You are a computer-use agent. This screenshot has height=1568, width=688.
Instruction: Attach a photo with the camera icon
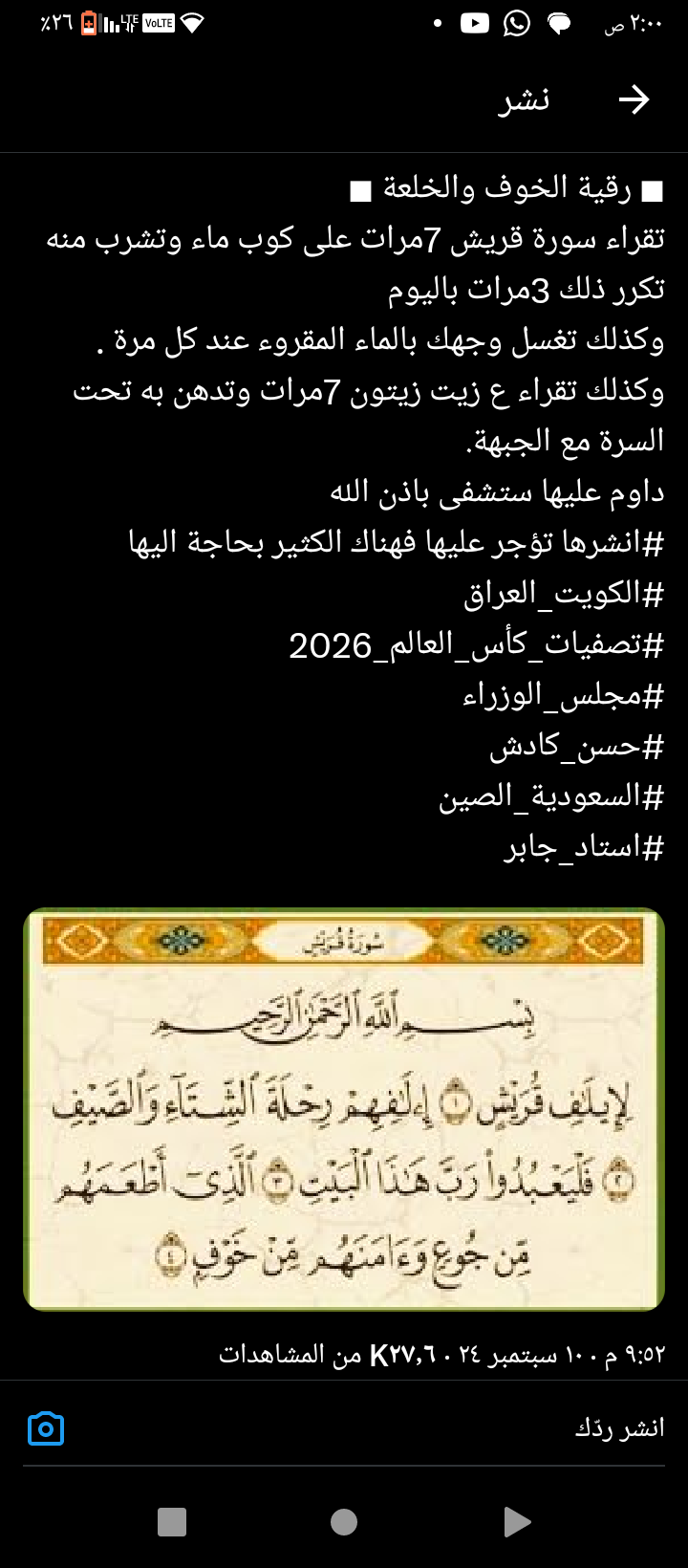point(46,1428)
